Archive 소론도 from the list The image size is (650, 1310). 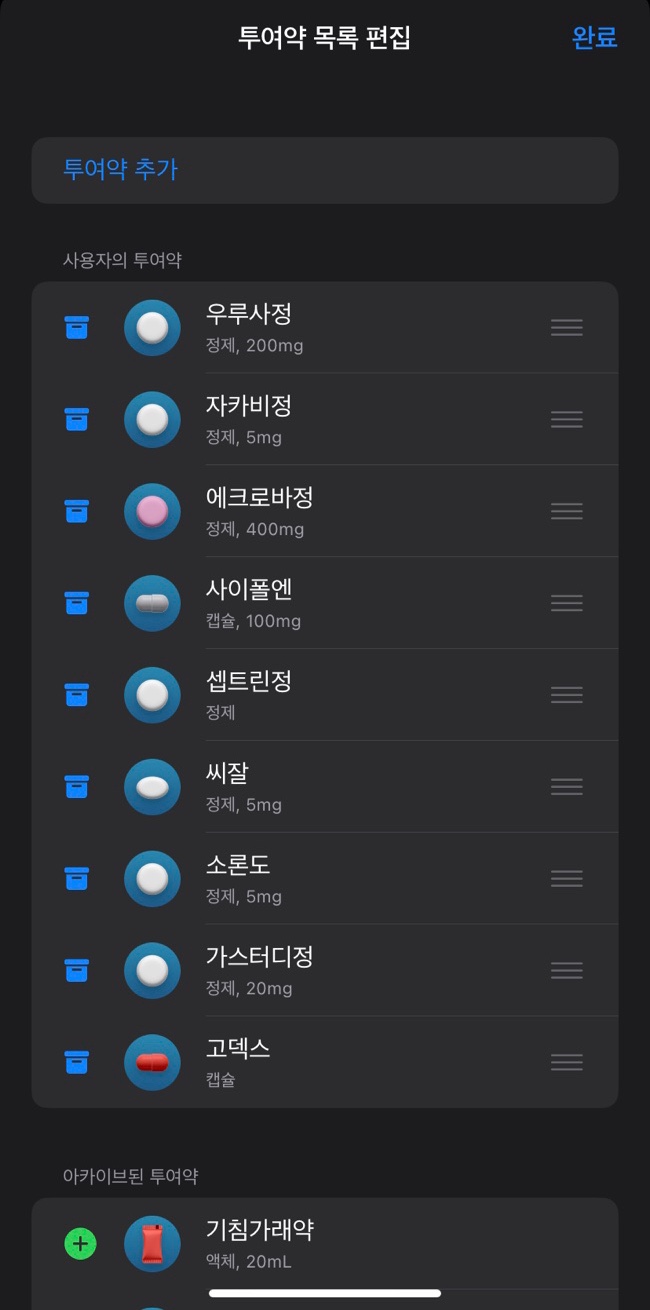click(x=77, y=879)
